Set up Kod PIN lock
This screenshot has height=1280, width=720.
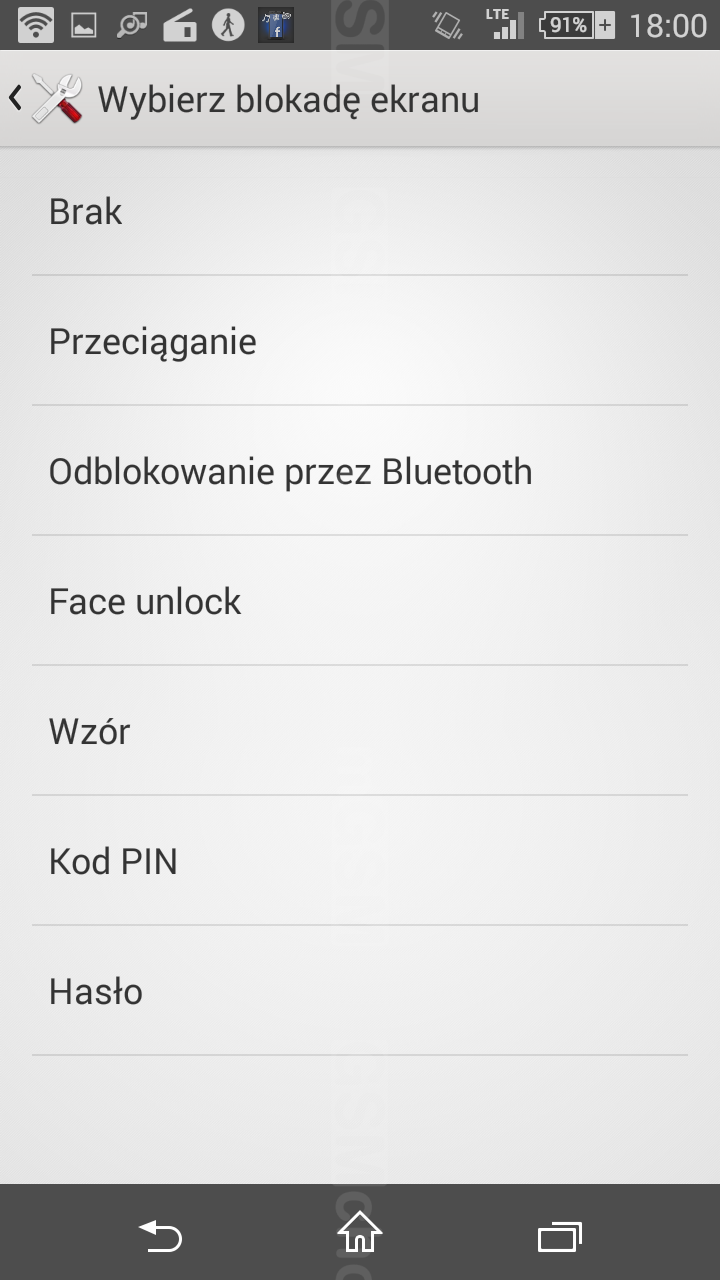click(360, 861)
